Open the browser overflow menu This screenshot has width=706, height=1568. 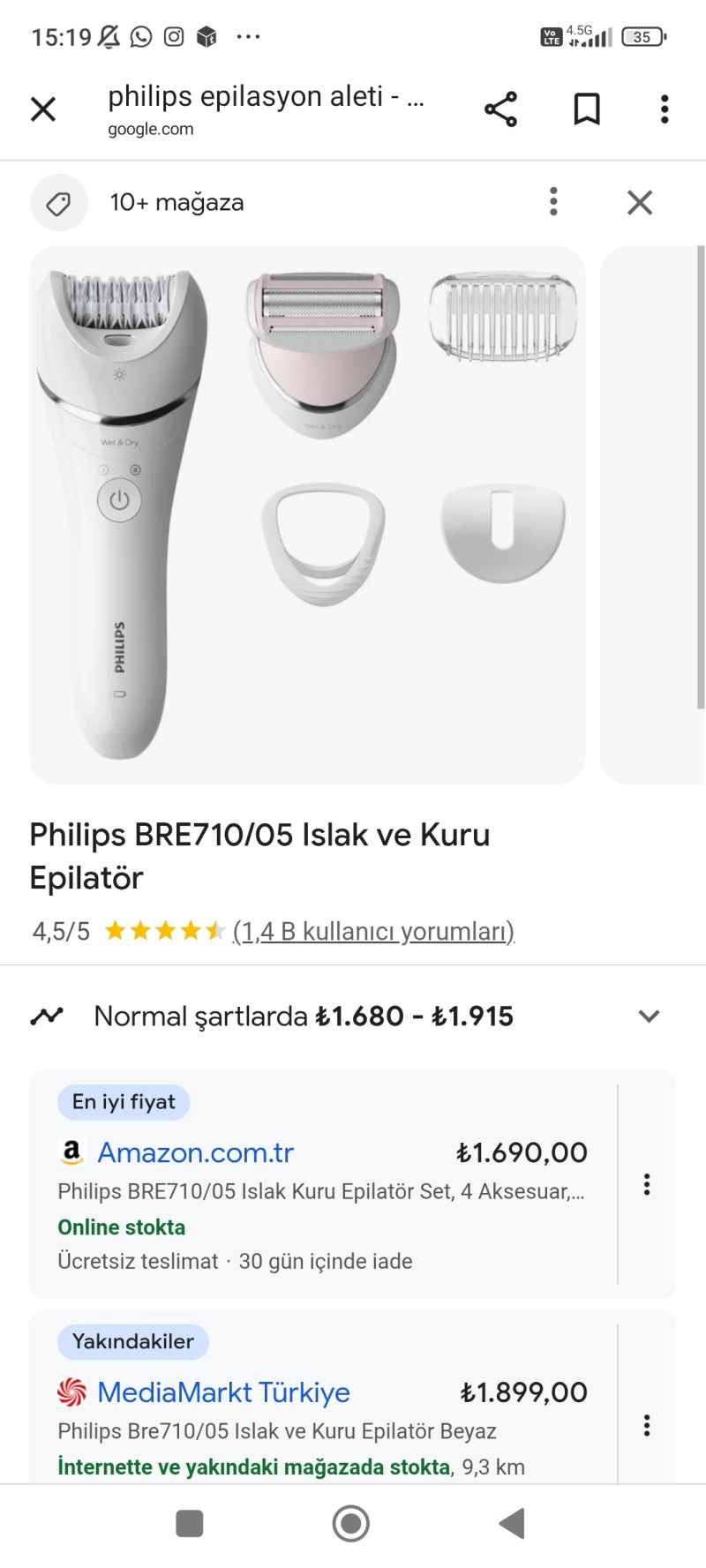point(665,109)
